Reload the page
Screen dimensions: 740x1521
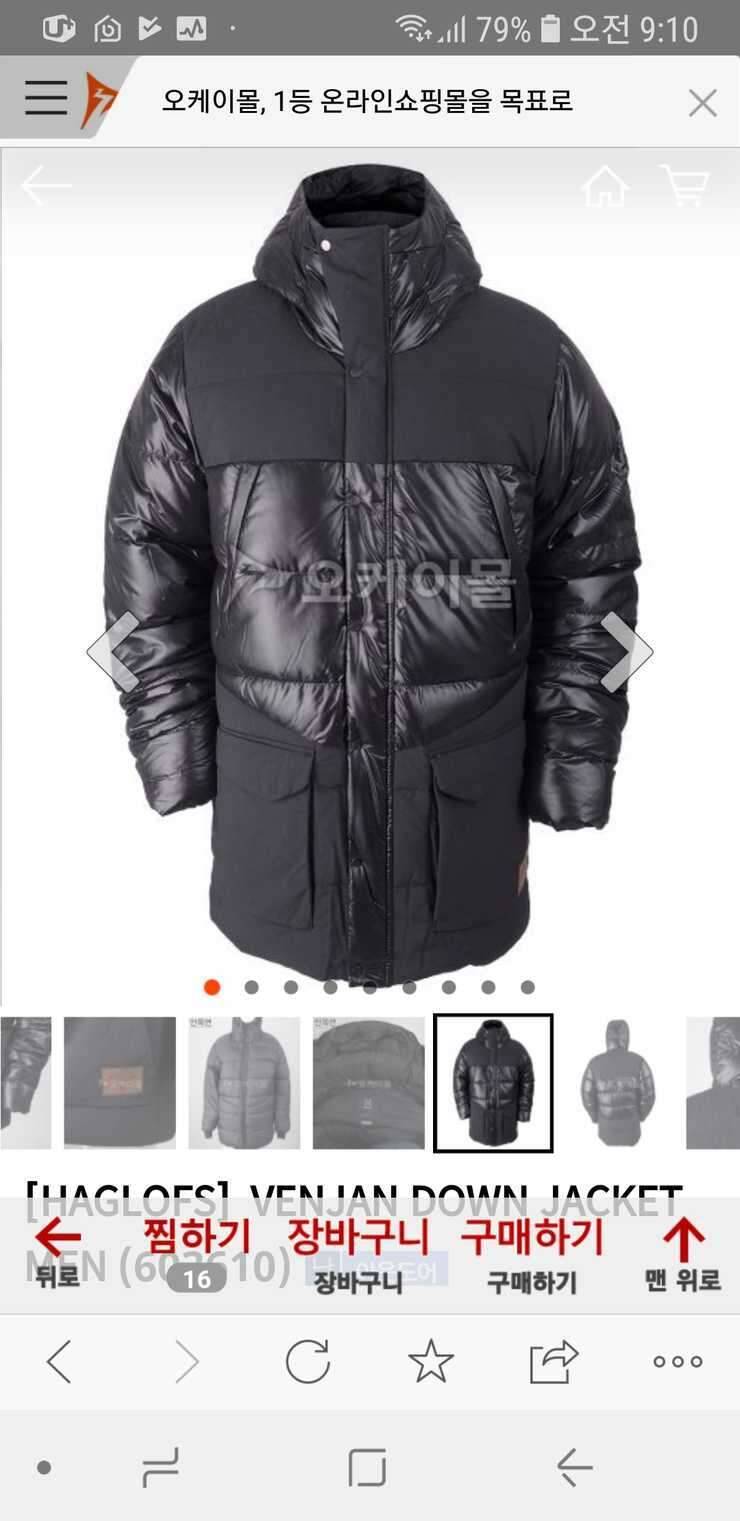click(x=308, y=1361)
